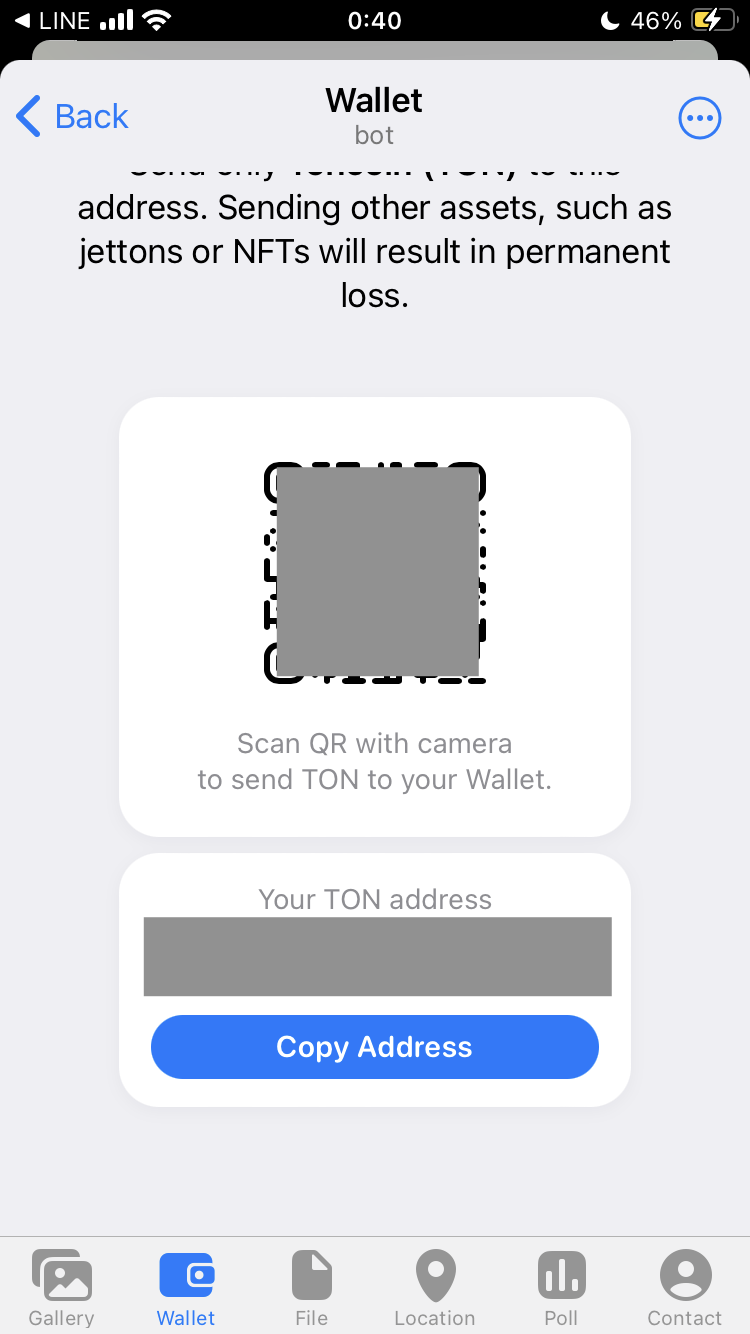This screenshot has height=1334, width=750.
Task: Select the Contact icon in bottom bar
Action: (x=685, y=1275)
